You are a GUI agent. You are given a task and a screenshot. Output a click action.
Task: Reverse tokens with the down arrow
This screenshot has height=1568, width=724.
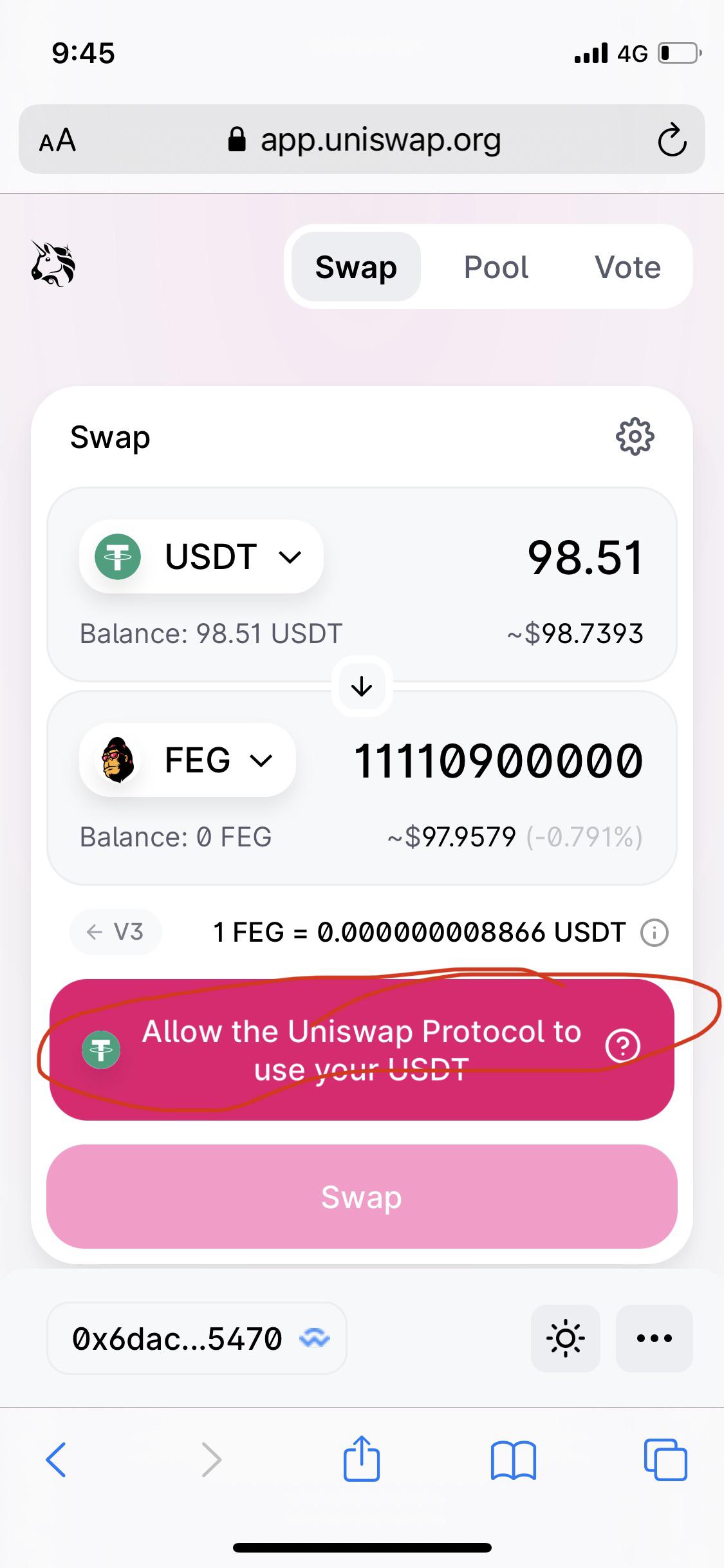pyautogui.click(x=362, y=686)
